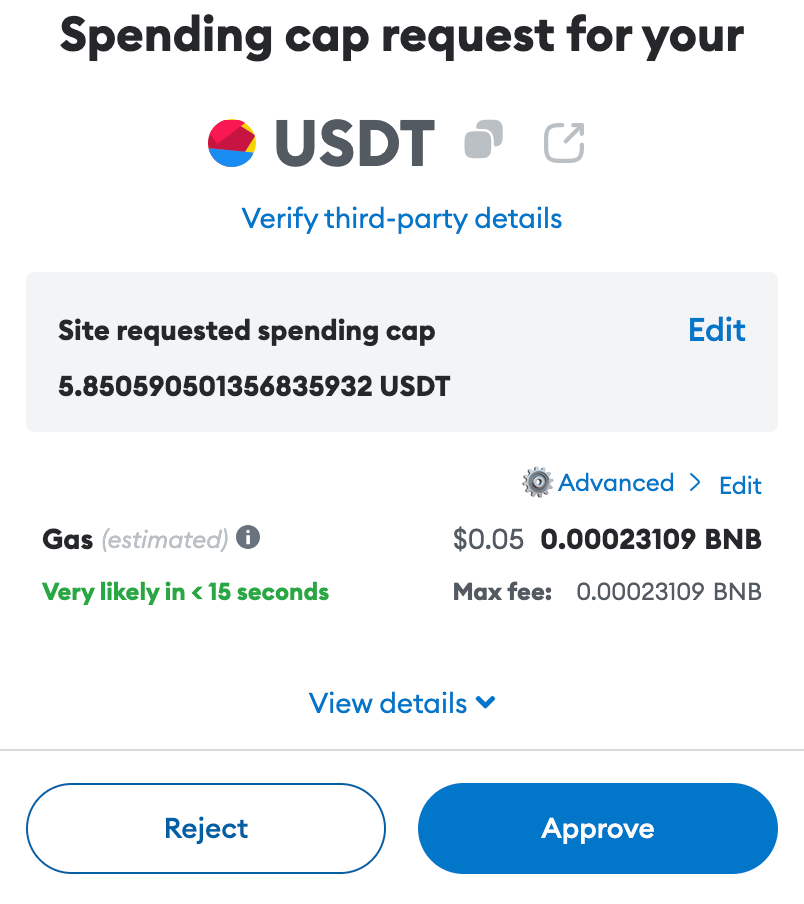This screenshot has width=804, height=904.
Task: Reject the spending cap request
Action: tap(206, 828)
